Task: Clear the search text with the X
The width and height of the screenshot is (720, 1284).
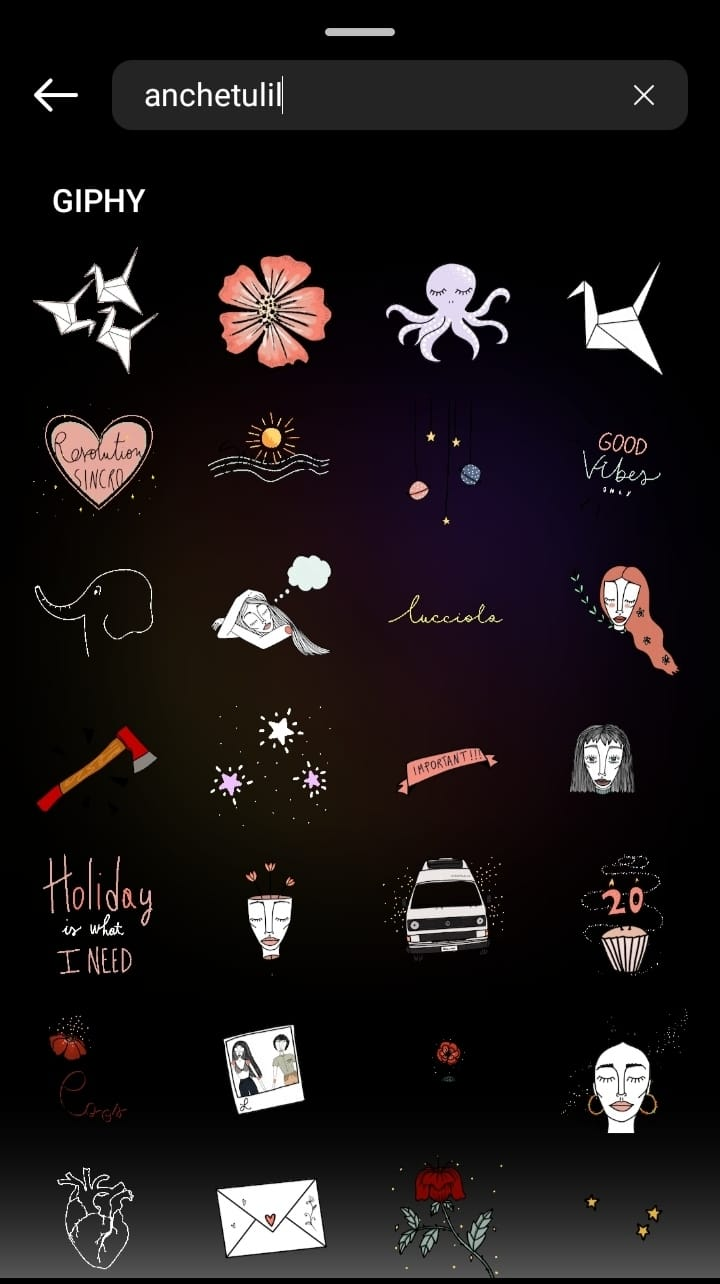Action: pos(644,95)
